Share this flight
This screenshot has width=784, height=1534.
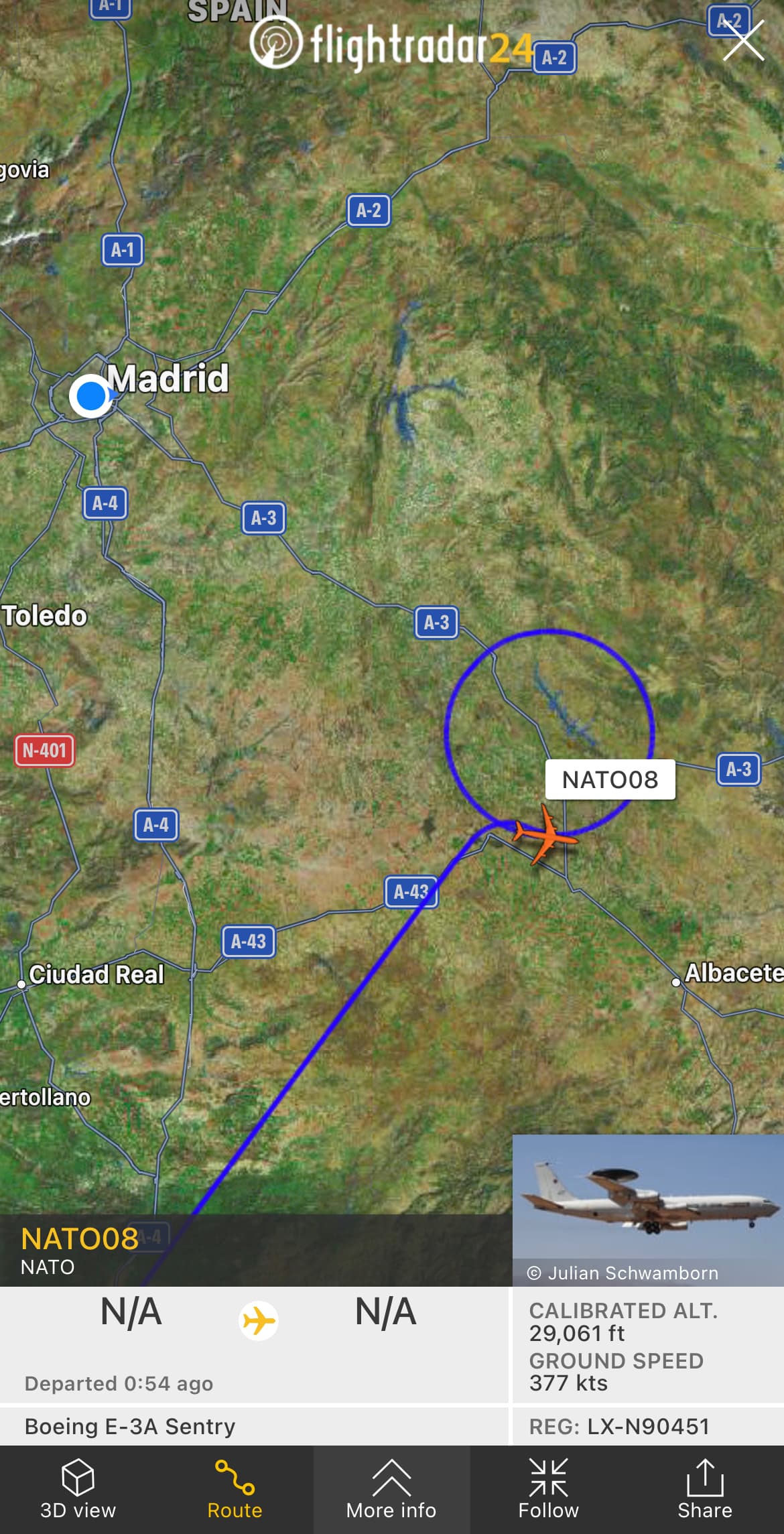tap(704, 1489)
